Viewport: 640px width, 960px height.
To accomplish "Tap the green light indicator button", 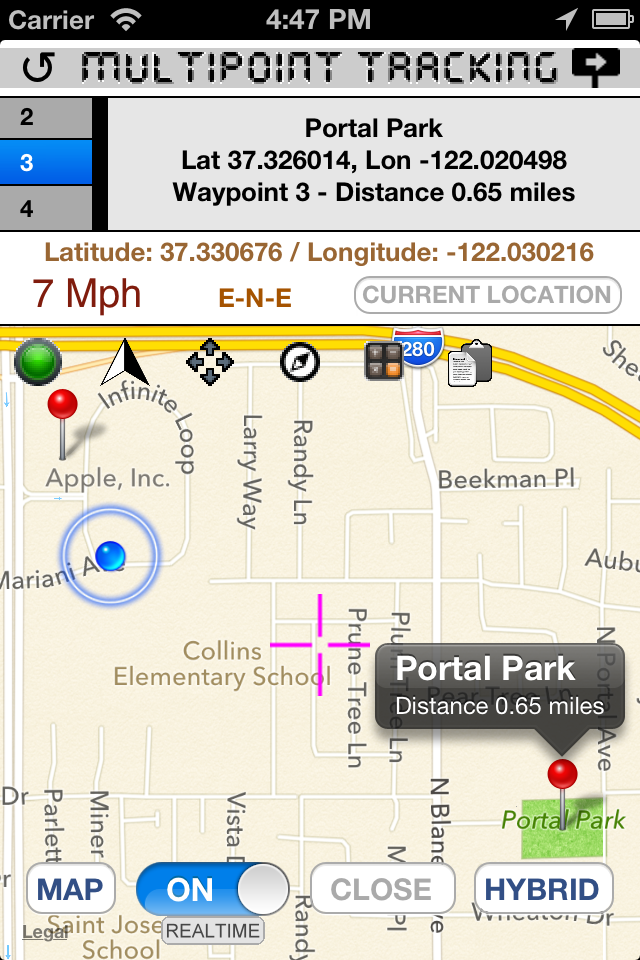I will point(37,361).
